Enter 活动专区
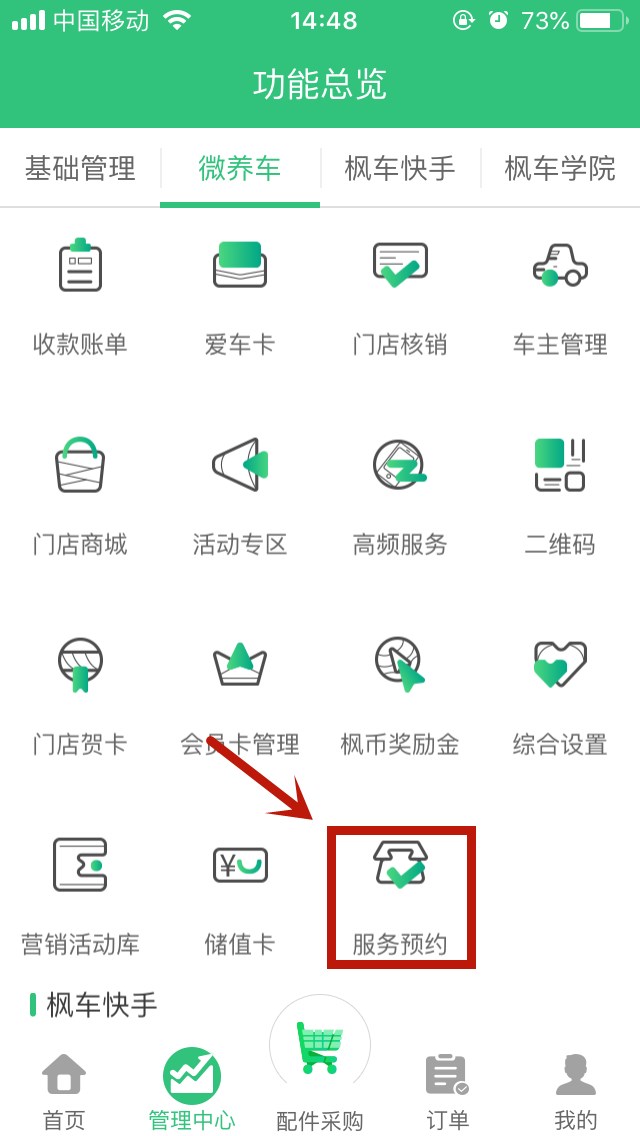The height and width of the screenshot is (1136, 640). (240, 495)
